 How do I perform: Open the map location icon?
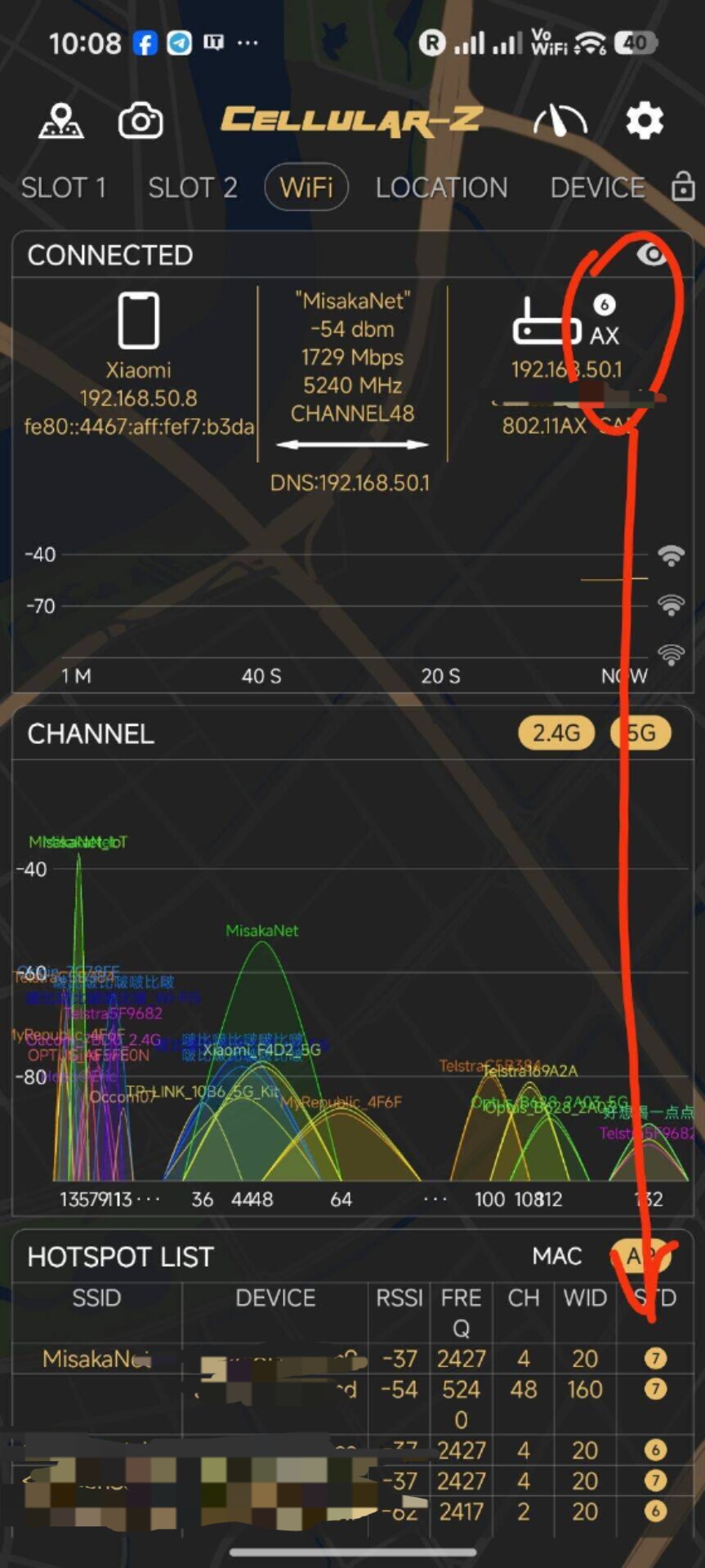[x=61, y=121]
